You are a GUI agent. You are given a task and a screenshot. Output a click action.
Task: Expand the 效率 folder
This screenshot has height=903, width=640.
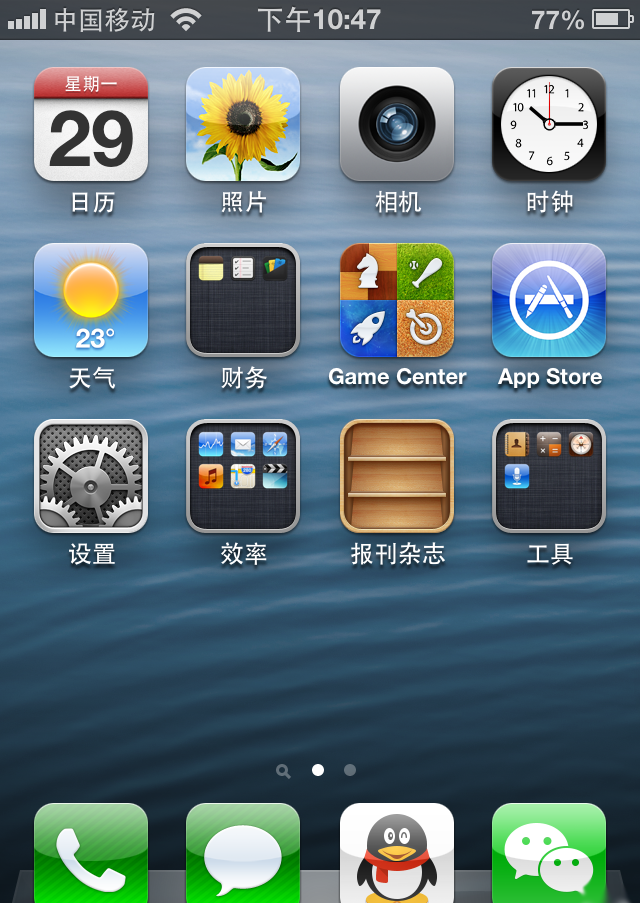point(243,476)
